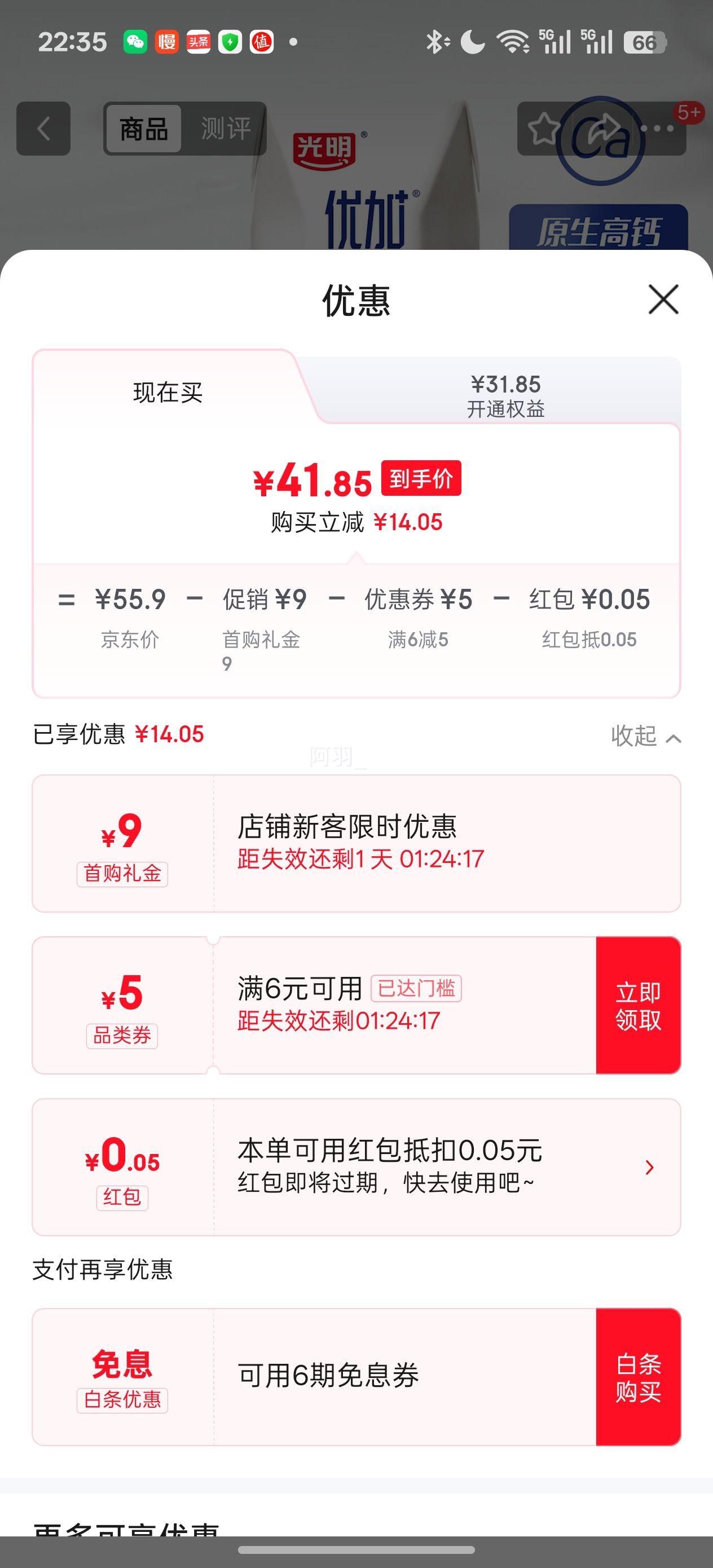View the ¥9 首购礼金 new customer offer

(x=355, y=843)
